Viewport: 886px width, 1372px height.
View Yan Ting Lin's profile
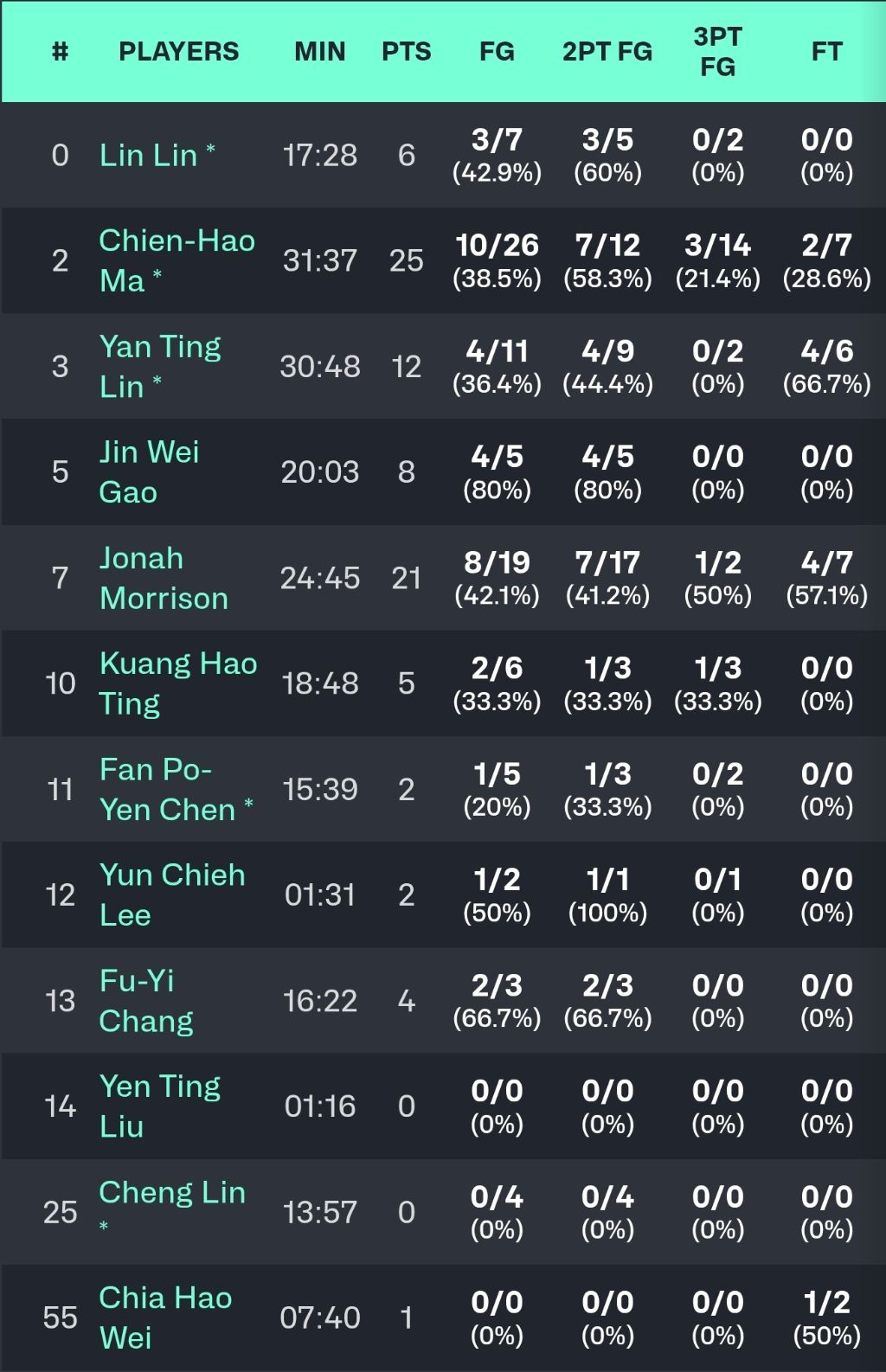click(160, 366)
